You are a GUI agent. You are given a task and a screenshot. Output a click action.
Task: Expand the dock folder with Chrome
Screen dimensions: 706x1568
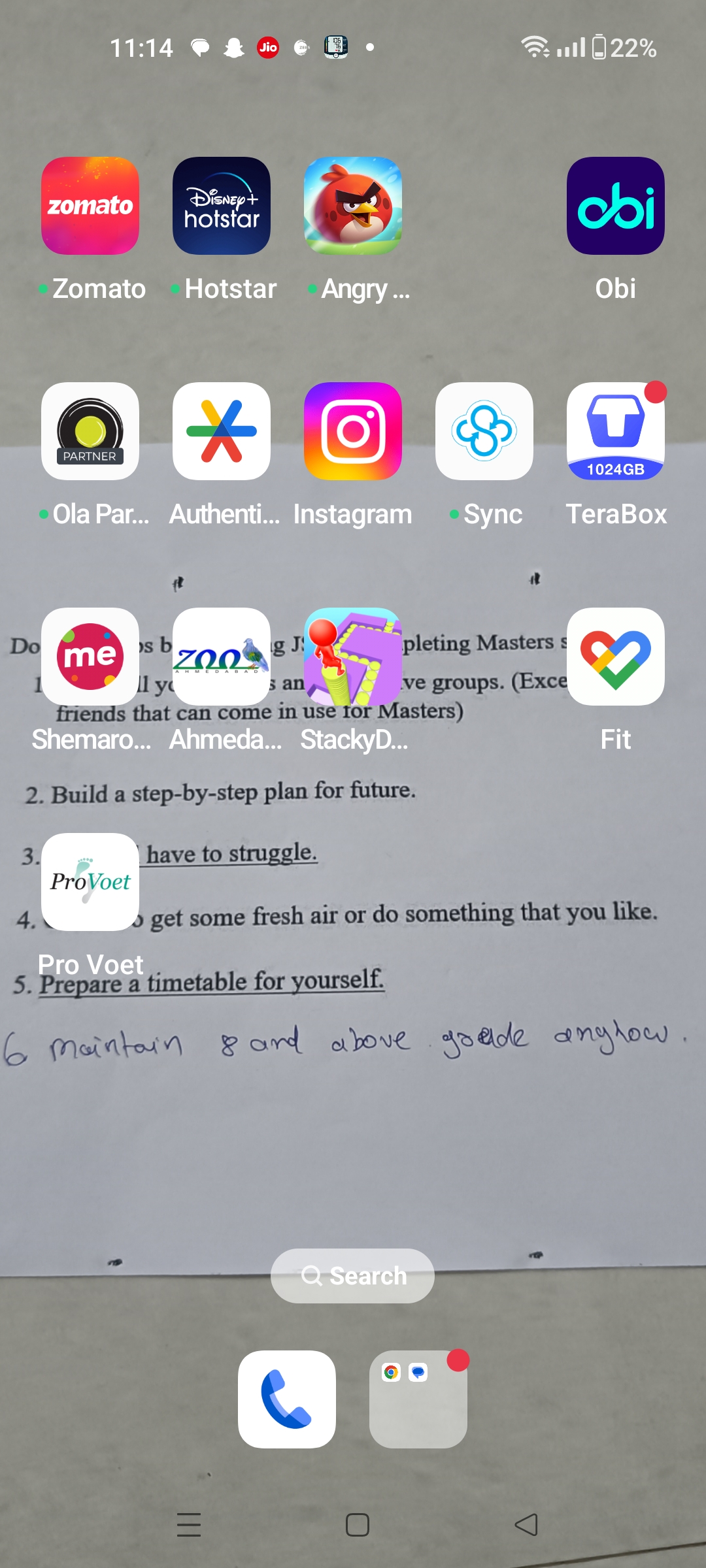point(418,1399)
